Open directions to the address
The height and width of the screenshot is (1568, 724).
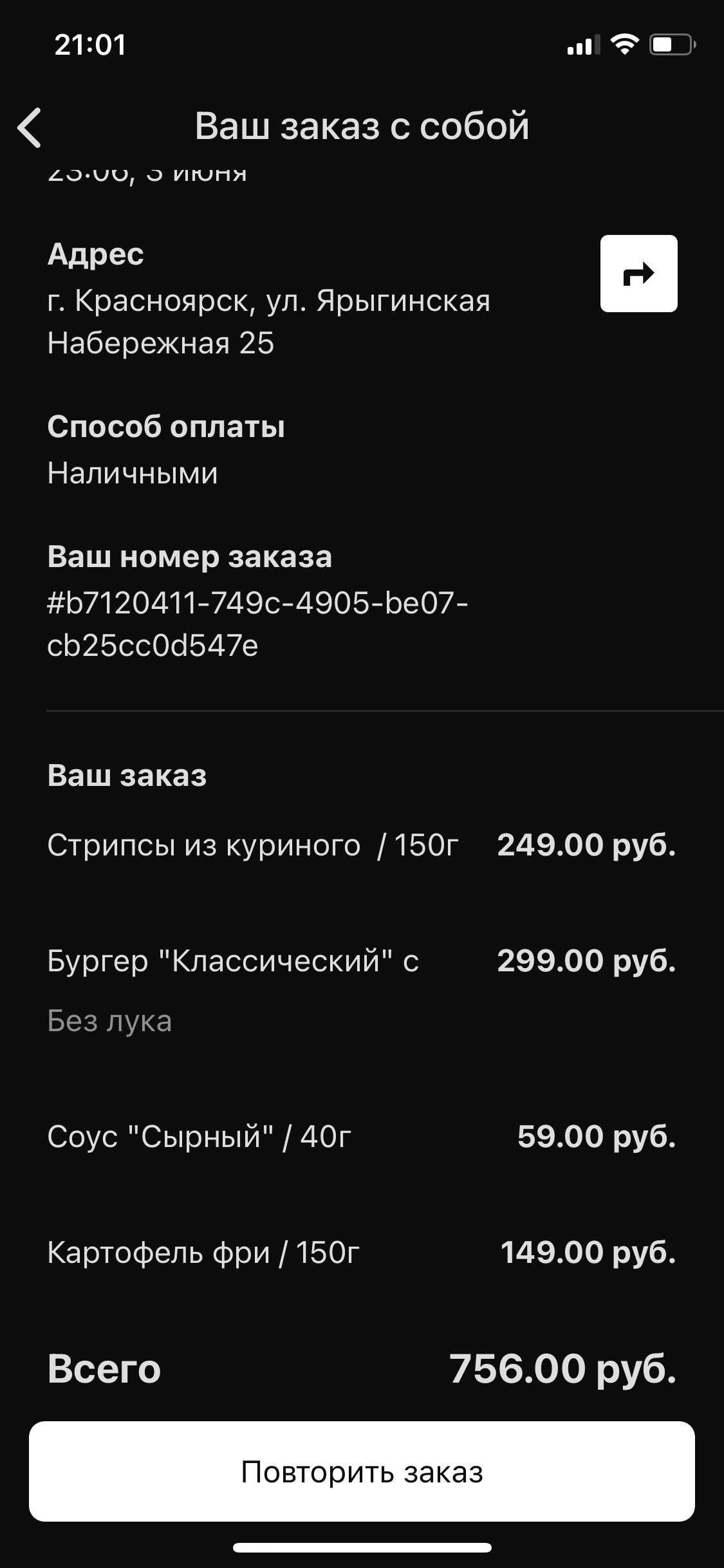(x=638, y=274)
